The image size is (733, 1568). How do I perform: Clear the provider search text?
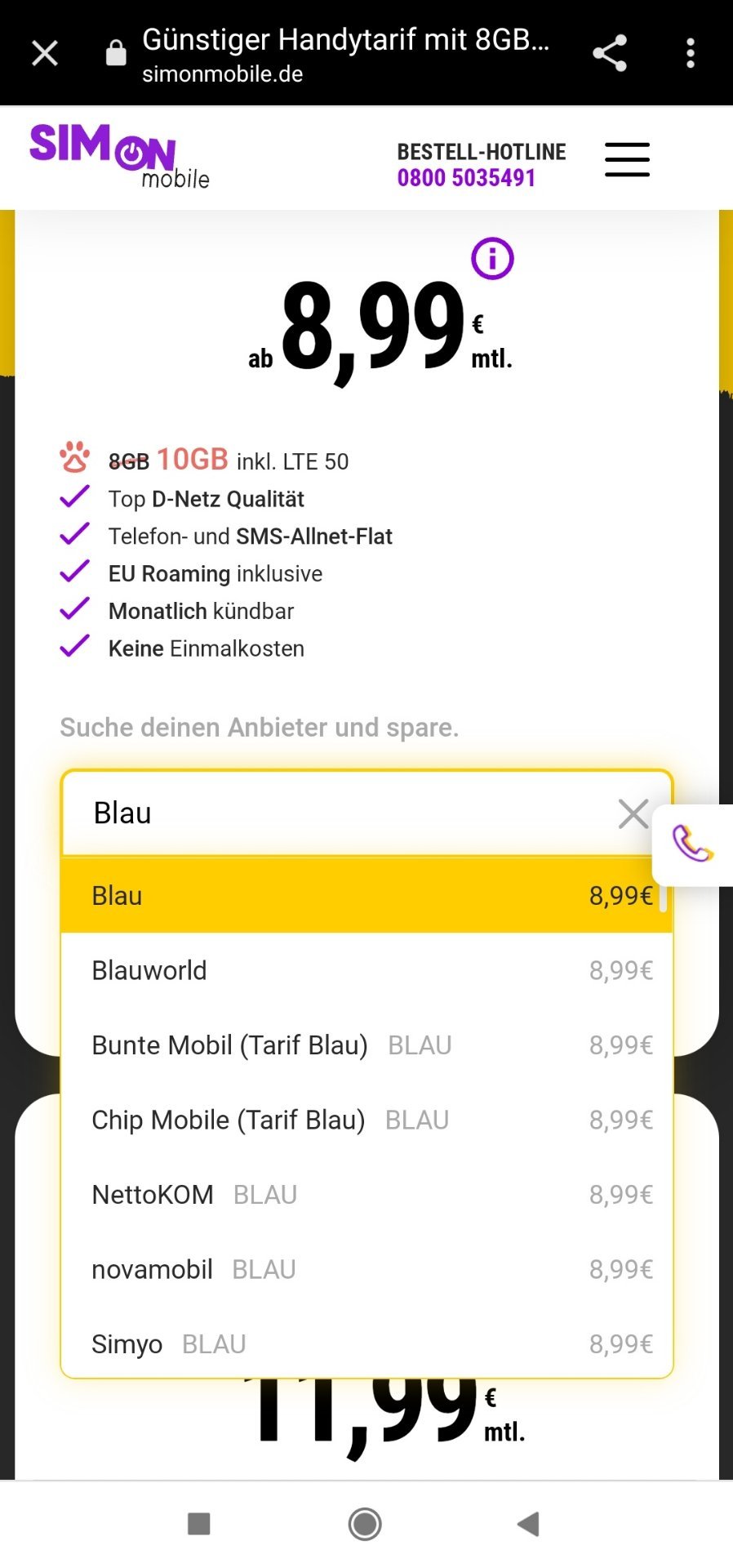click(x=633, y=813)
